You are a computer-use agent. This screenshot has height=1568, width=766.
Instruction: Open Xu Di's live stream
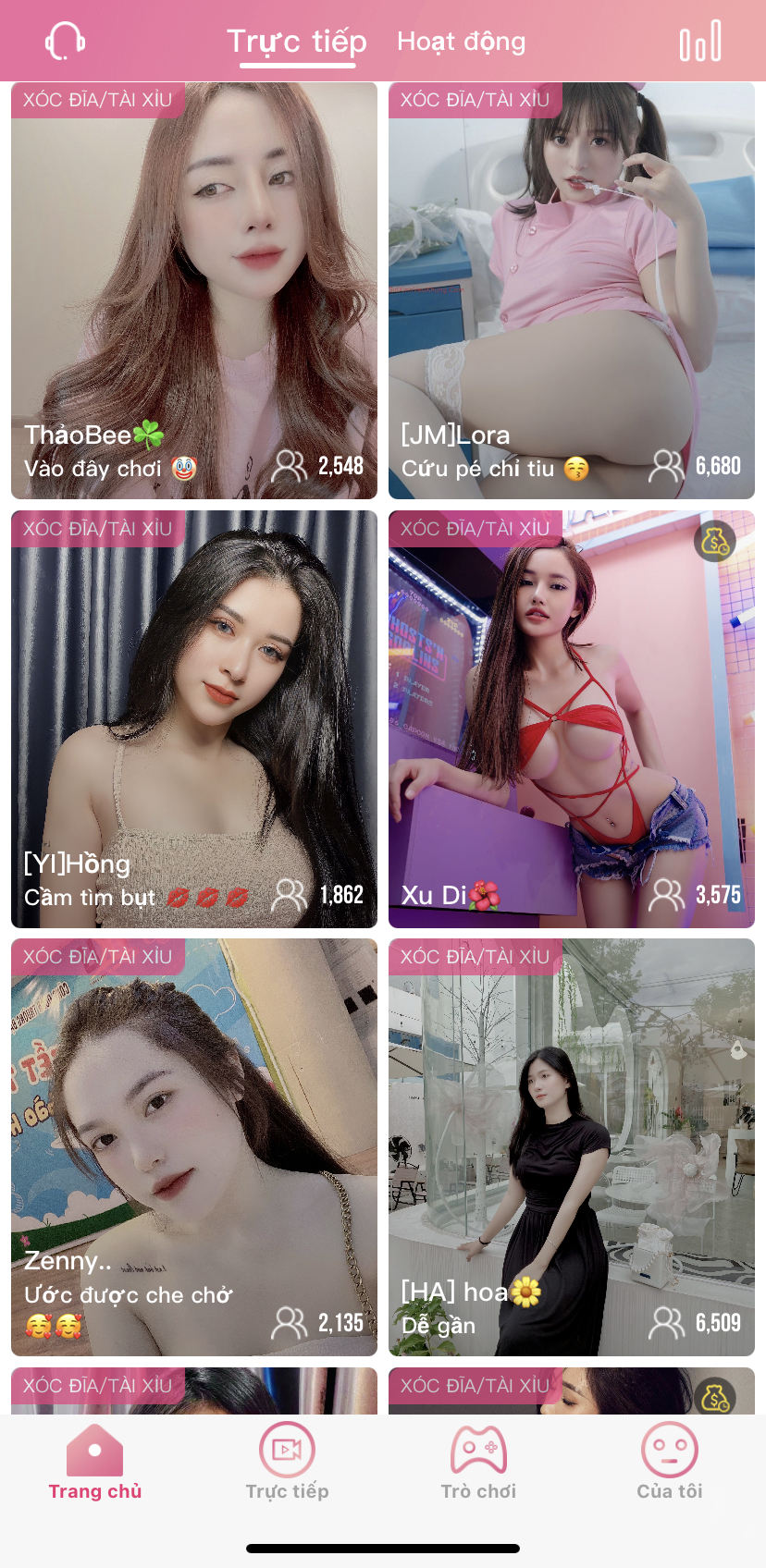click(571, 718)
